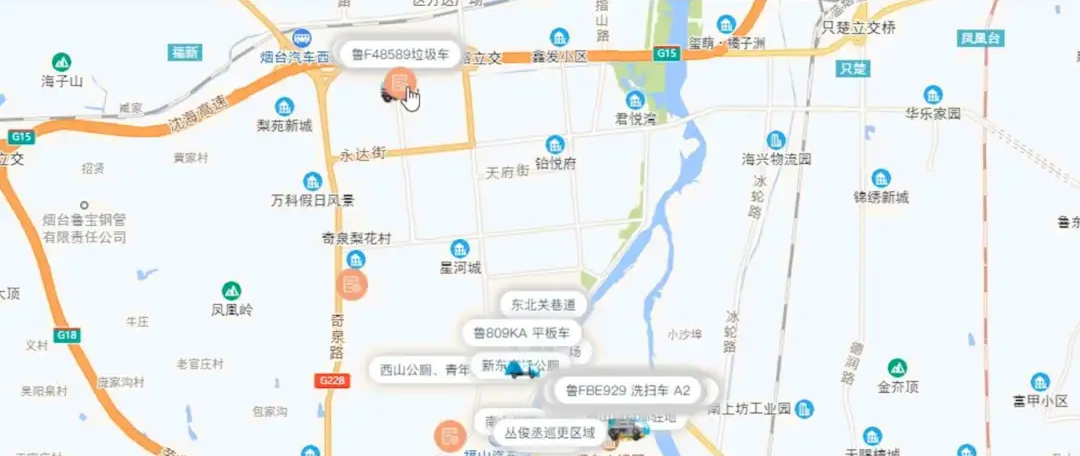This screenshot has height=456, width=1080.
Task: Select the 鲁809KA 平板车 label
Action: coord(522,333)
